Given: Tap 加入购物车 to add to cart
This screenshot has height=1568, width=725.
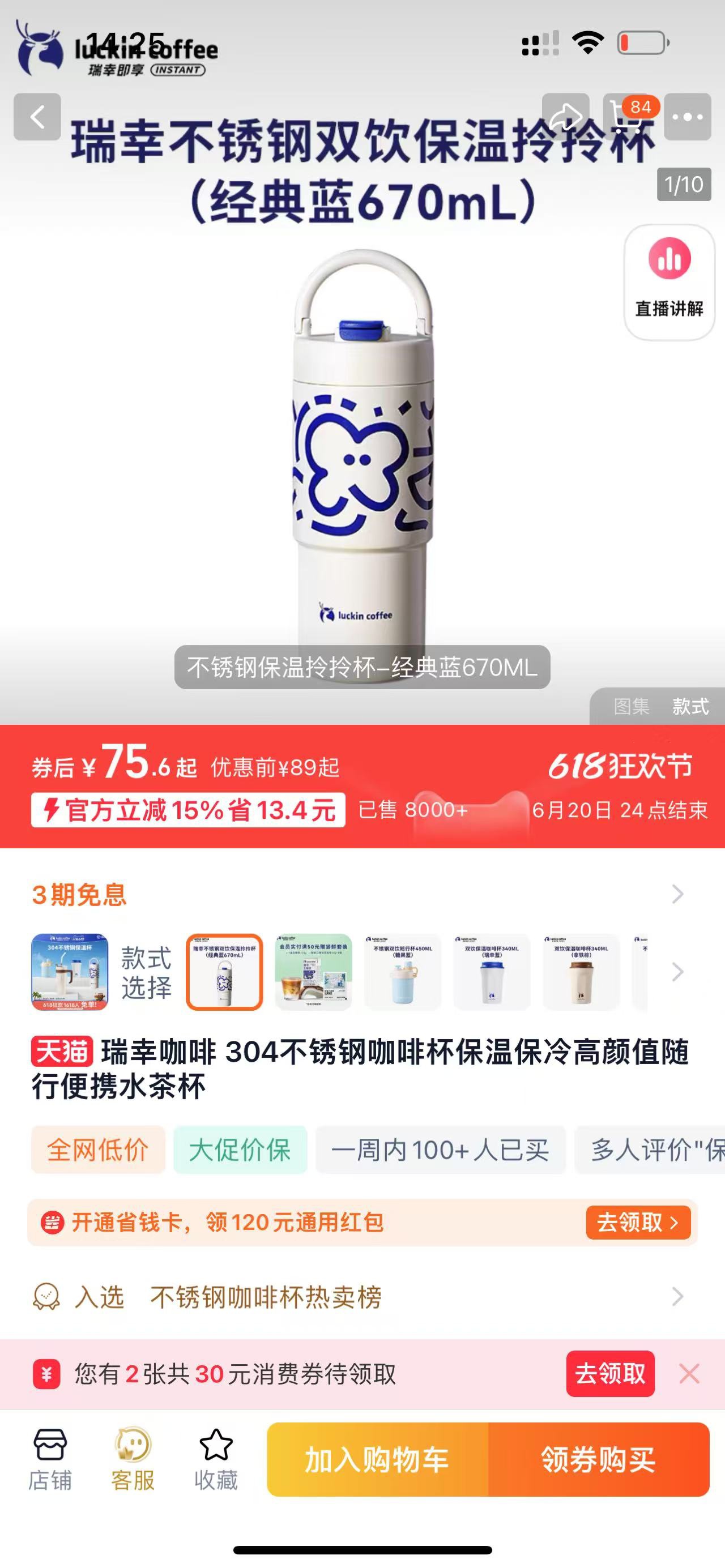Looking at the screenshot, I should [x=377, y=1460].
